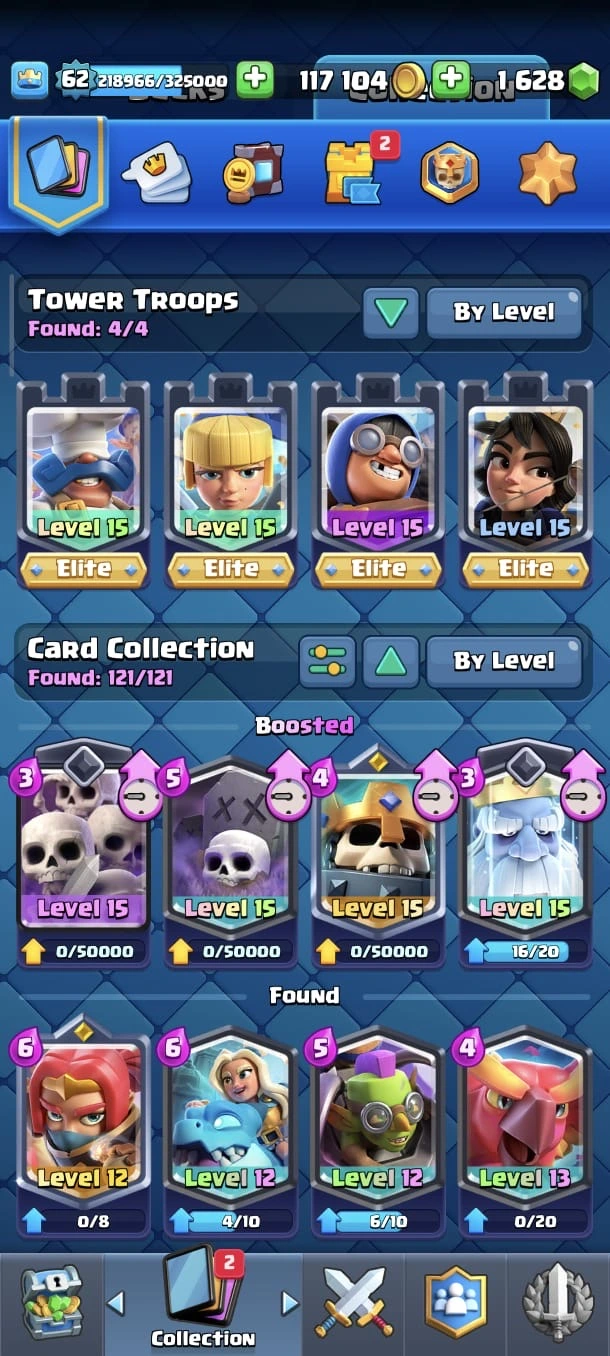Collapse Tower Troops with green down arrow
This screenshot has width=610, height=1356.
coord(390,313)
